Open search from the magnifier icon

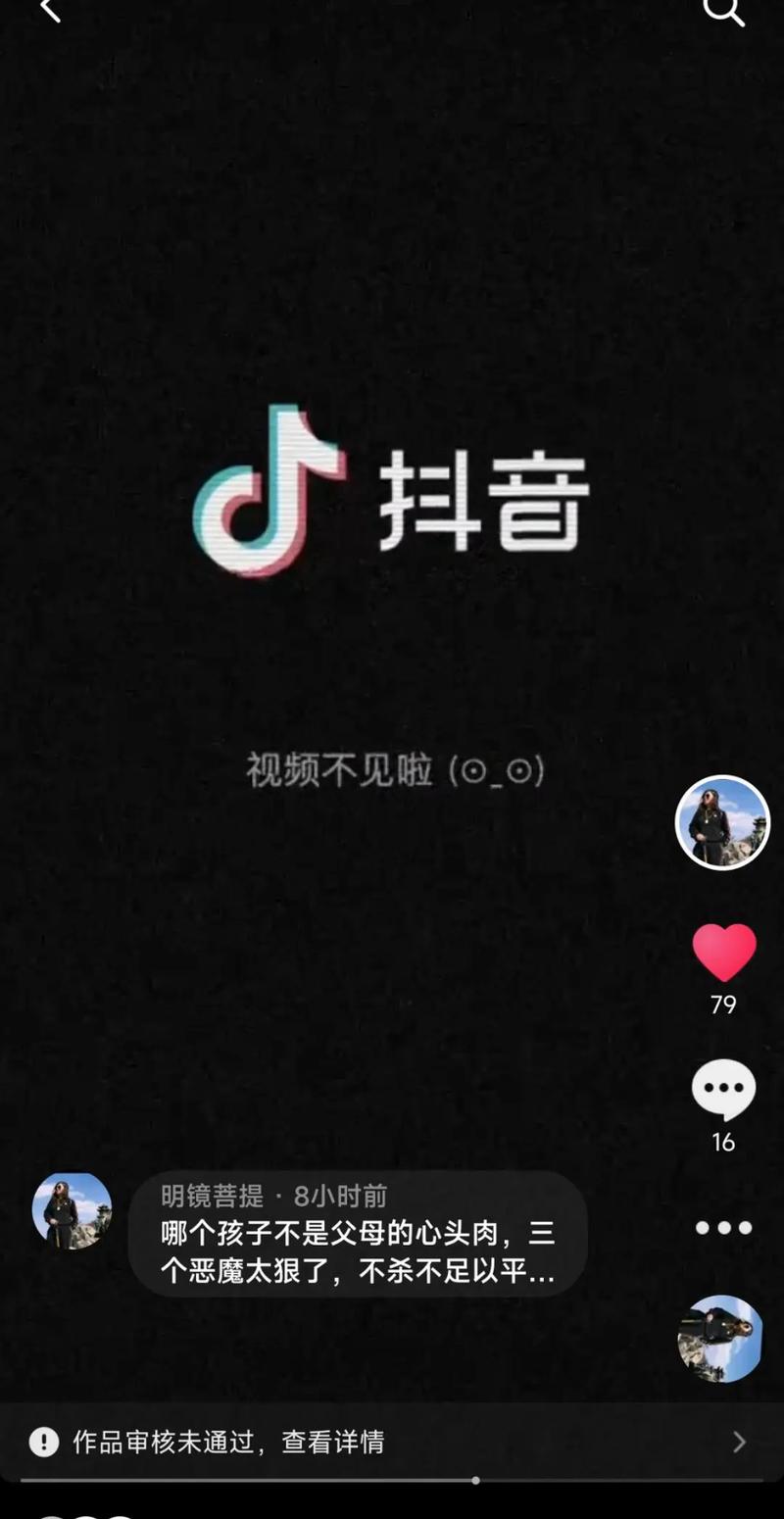point(723,10)
